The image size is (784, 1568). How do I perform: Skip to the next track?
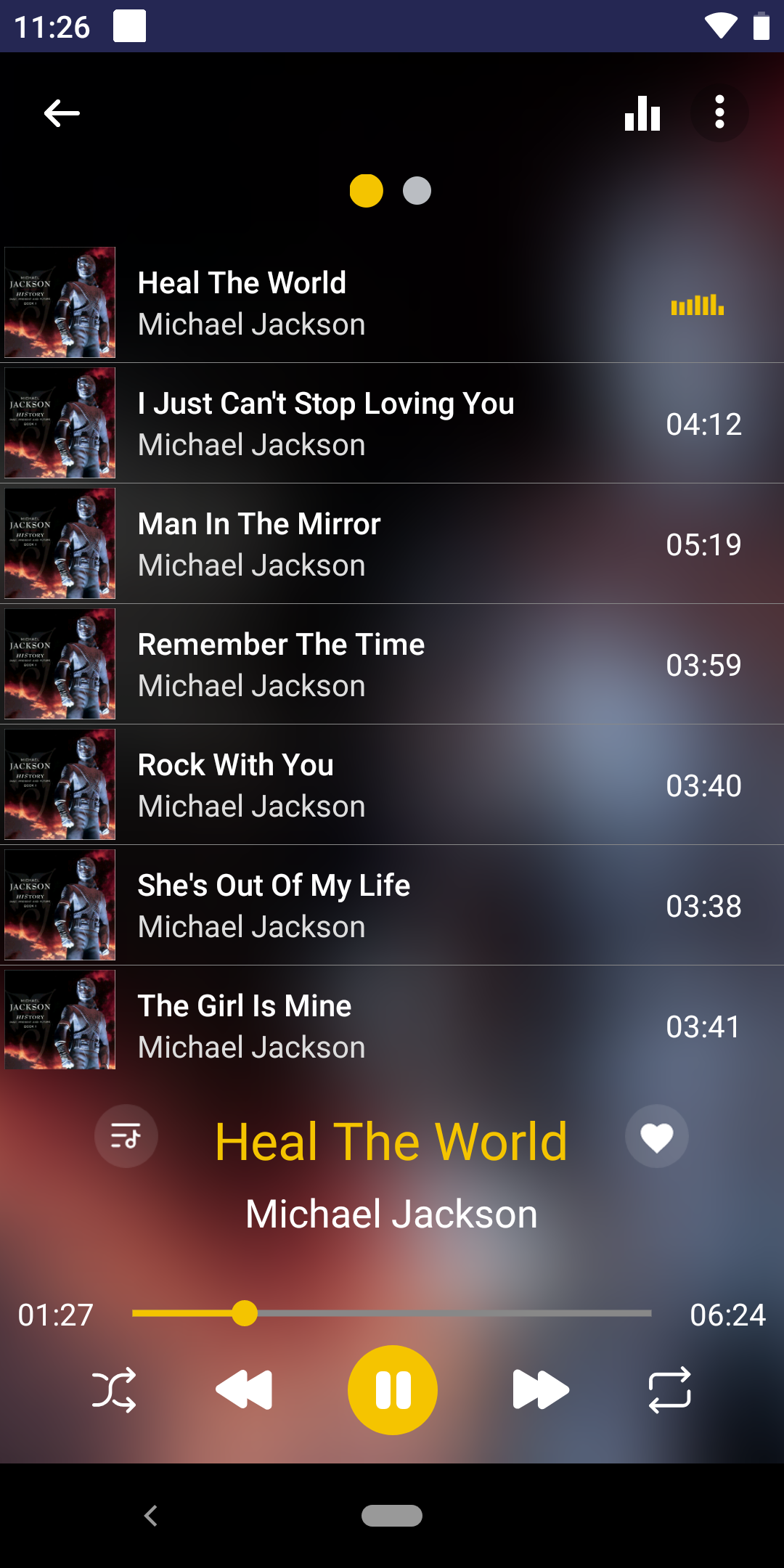(541, 1390)
